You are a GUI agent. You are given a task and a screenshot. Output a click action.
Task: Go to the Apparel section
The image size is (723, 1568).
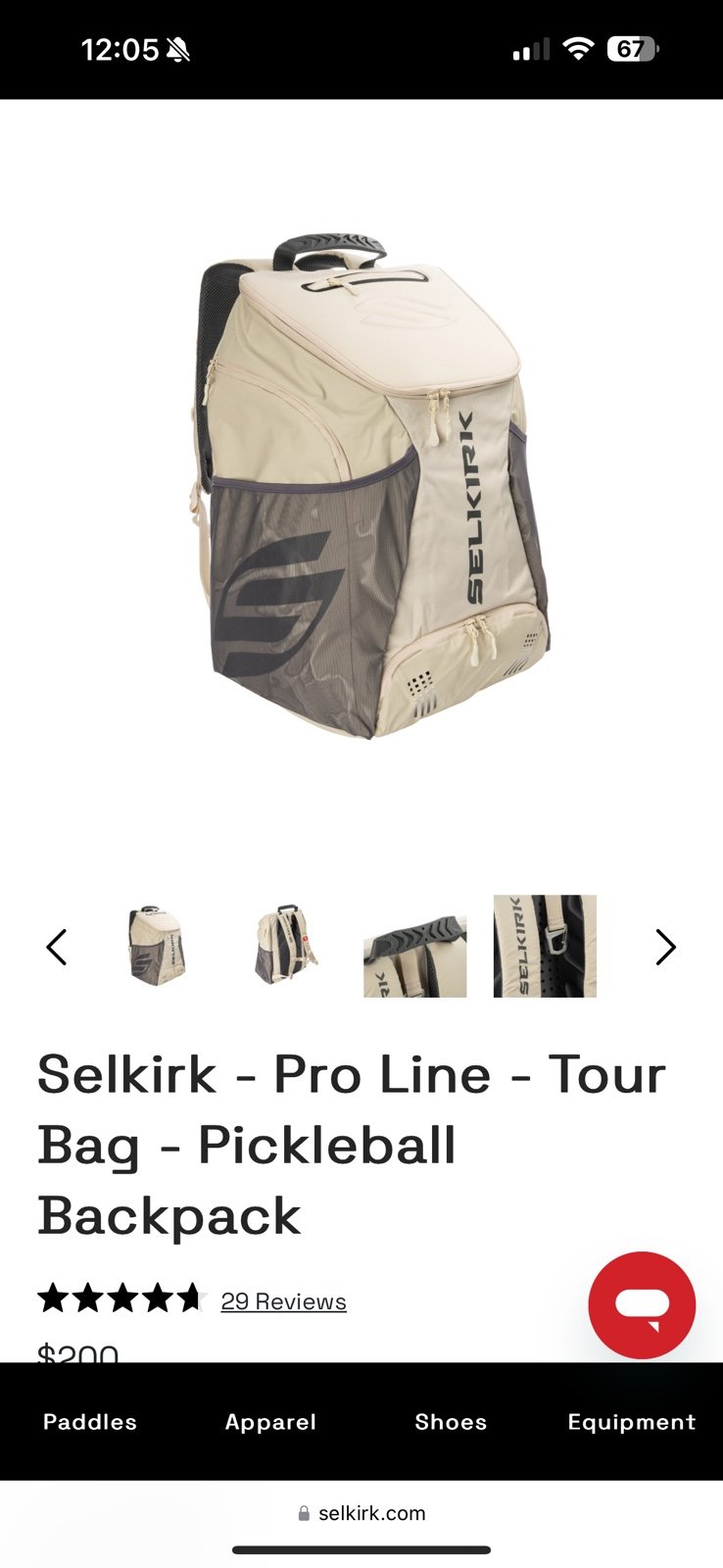270,1422
